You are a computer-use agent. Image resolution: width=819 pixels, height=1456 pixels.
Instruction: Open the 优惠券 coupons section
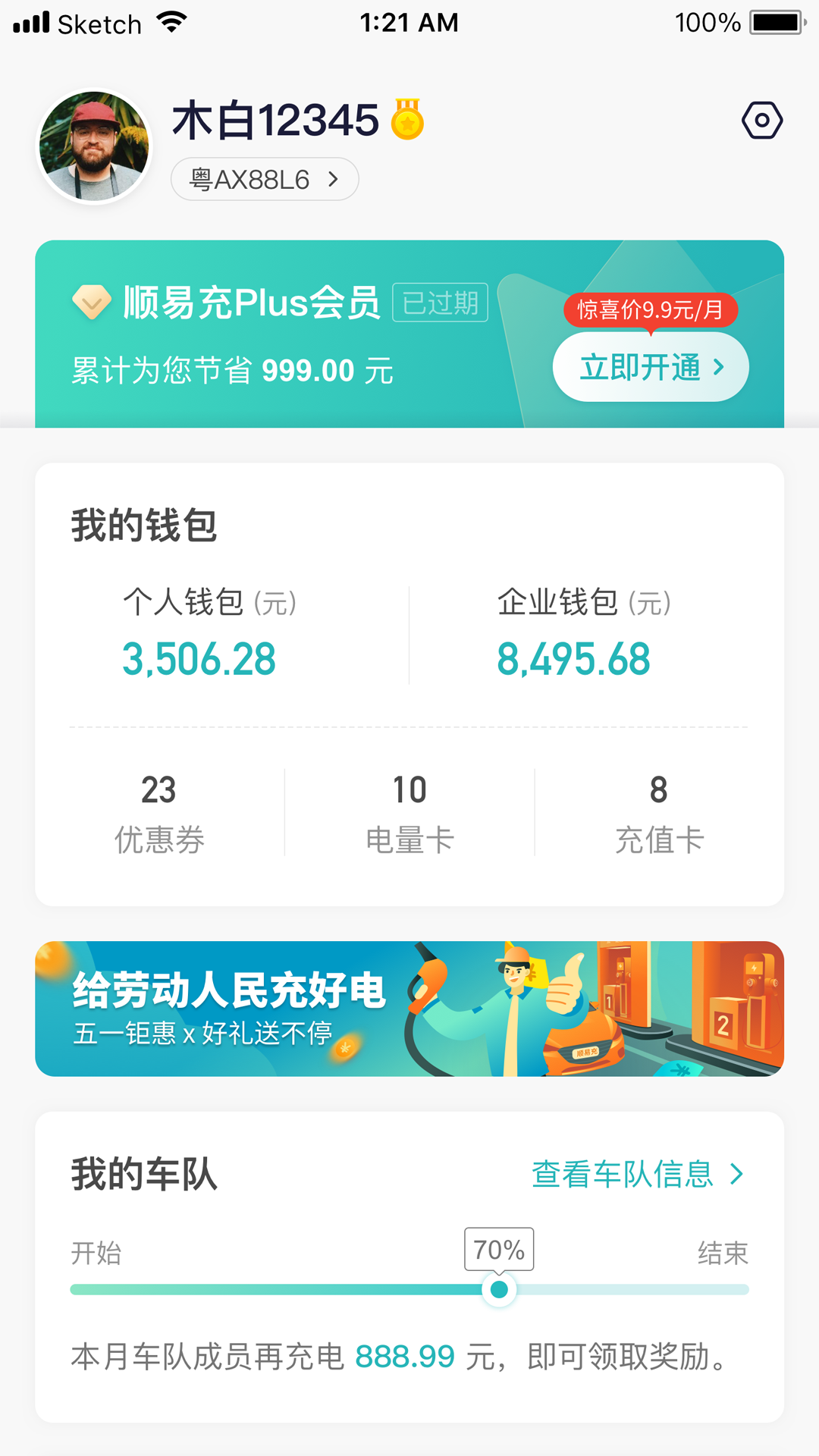[160, 811]
